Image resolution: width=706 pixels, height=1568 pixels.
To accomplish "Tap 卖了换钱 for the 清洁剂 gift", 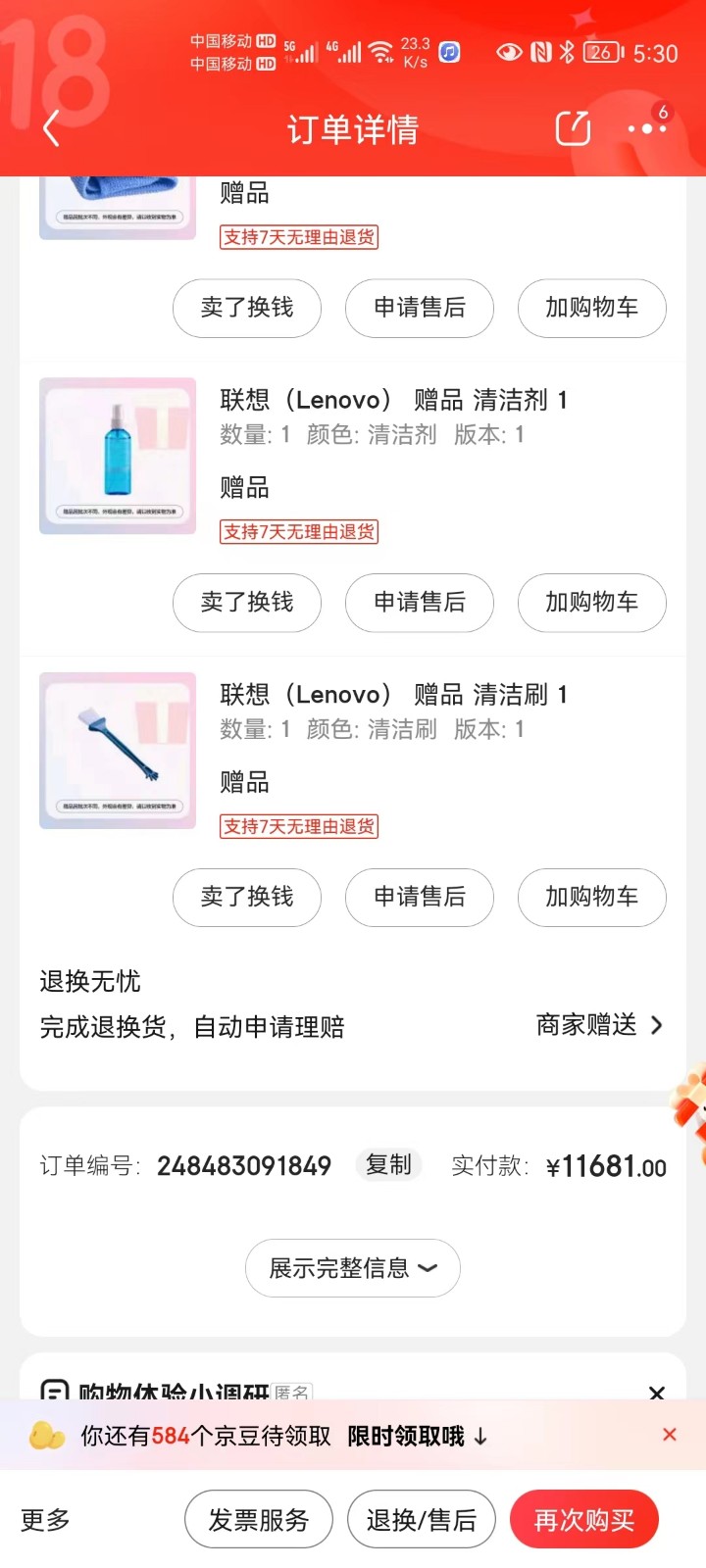I will (247, 603).
